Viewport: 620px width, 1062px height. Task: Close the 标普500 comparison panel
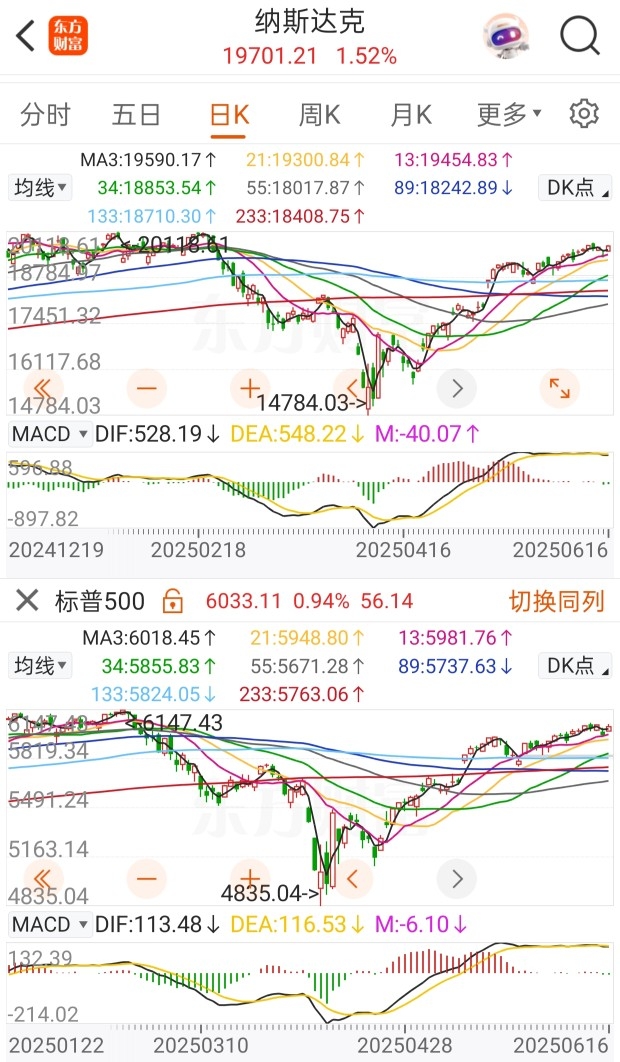(x=26, y=600)
